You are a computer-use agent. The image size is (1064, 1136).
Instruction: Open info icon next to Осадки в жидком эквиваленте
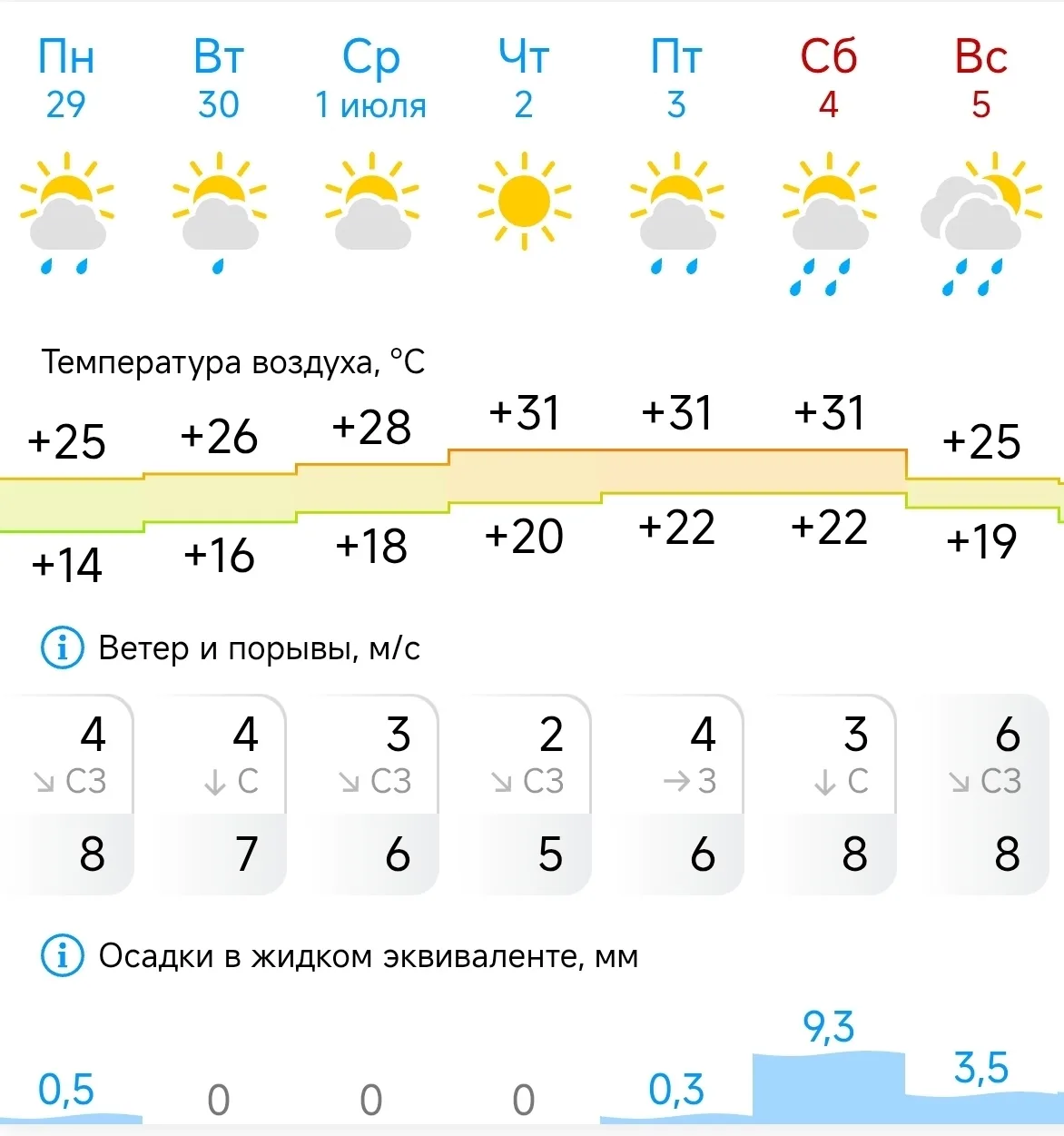click(x=63, y=956)
